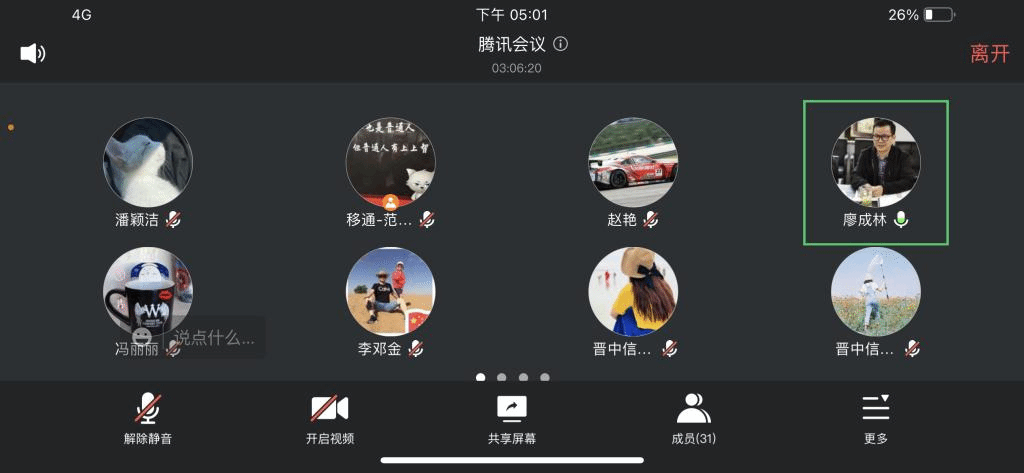Start sharing screen with 共享屏幕

pyautogui.click(x=512, y=417)
